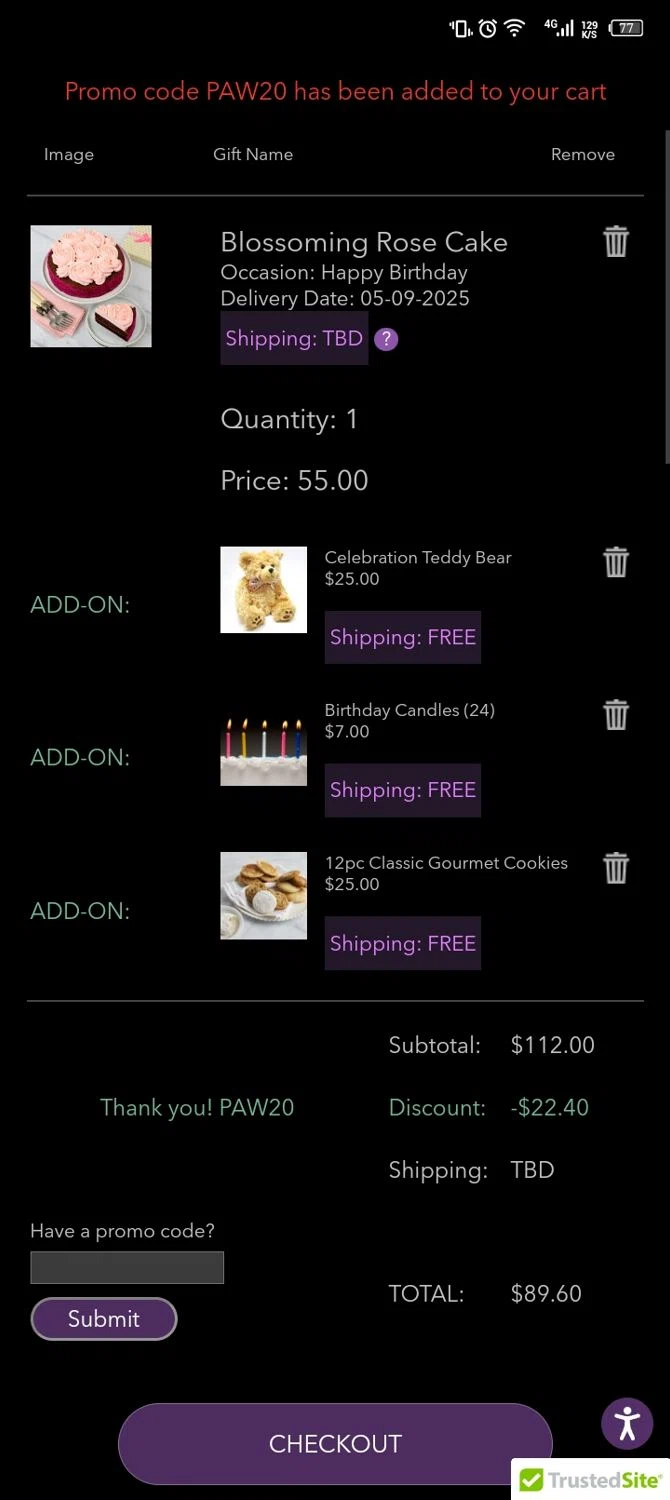
Task: Open the Blossoming Rose Cake product image
Action: 91,286
